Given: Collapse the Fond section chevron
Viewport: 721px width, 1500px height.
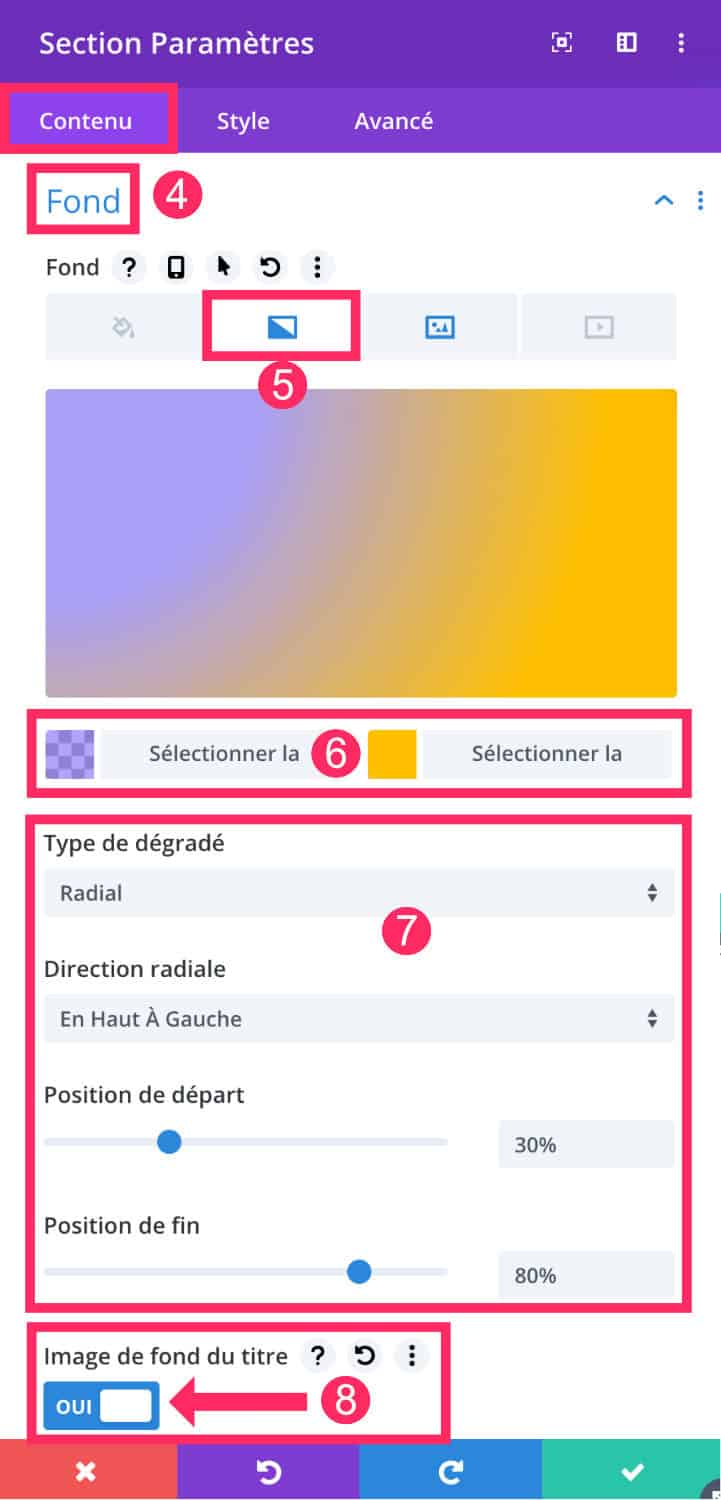Looking at the screenshot, I should tap(663, 200).
